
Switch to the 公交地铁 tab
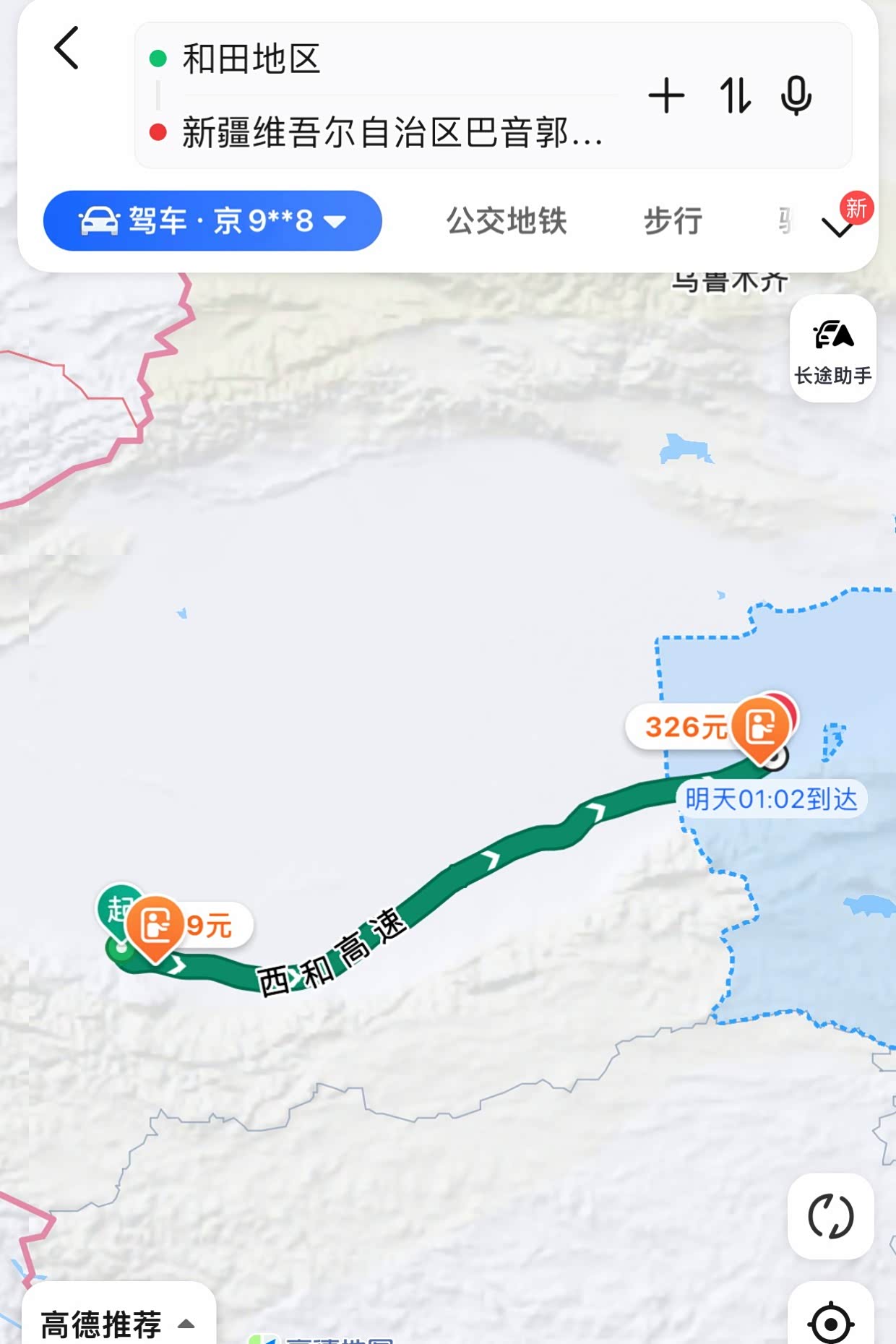click(x=506, y=220)
